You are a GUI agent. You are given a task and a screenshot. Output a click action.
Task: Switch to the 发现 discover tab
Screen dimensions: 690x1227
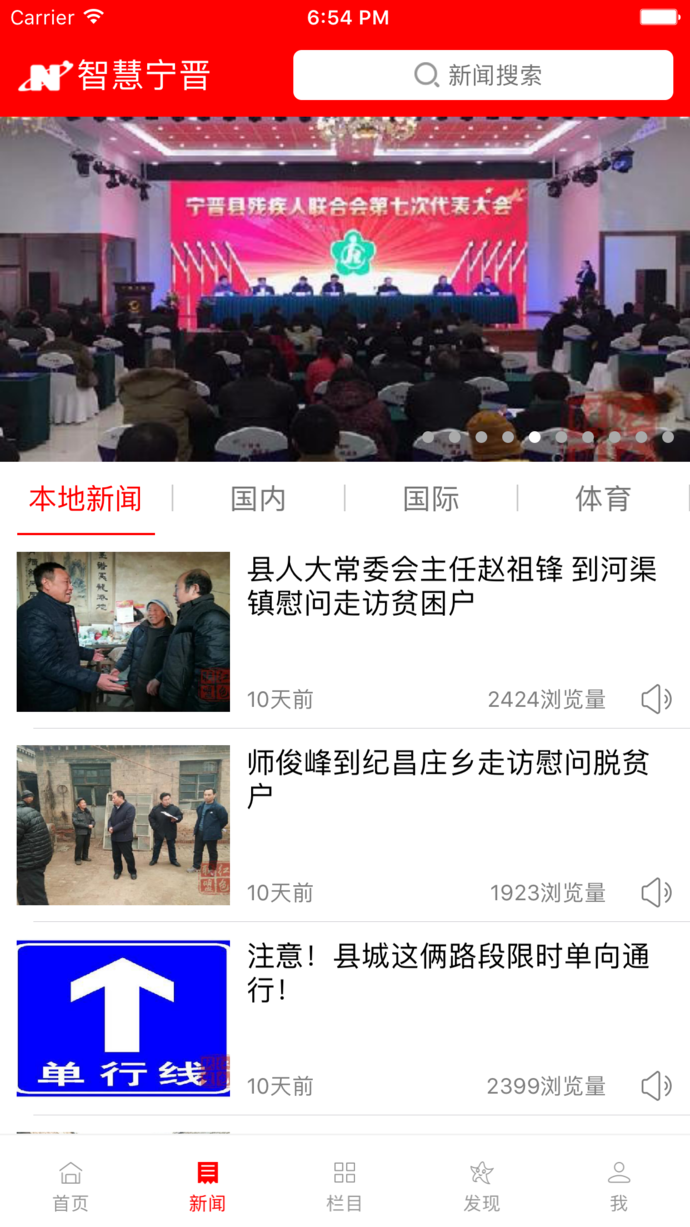click(x=481, y=1185)
